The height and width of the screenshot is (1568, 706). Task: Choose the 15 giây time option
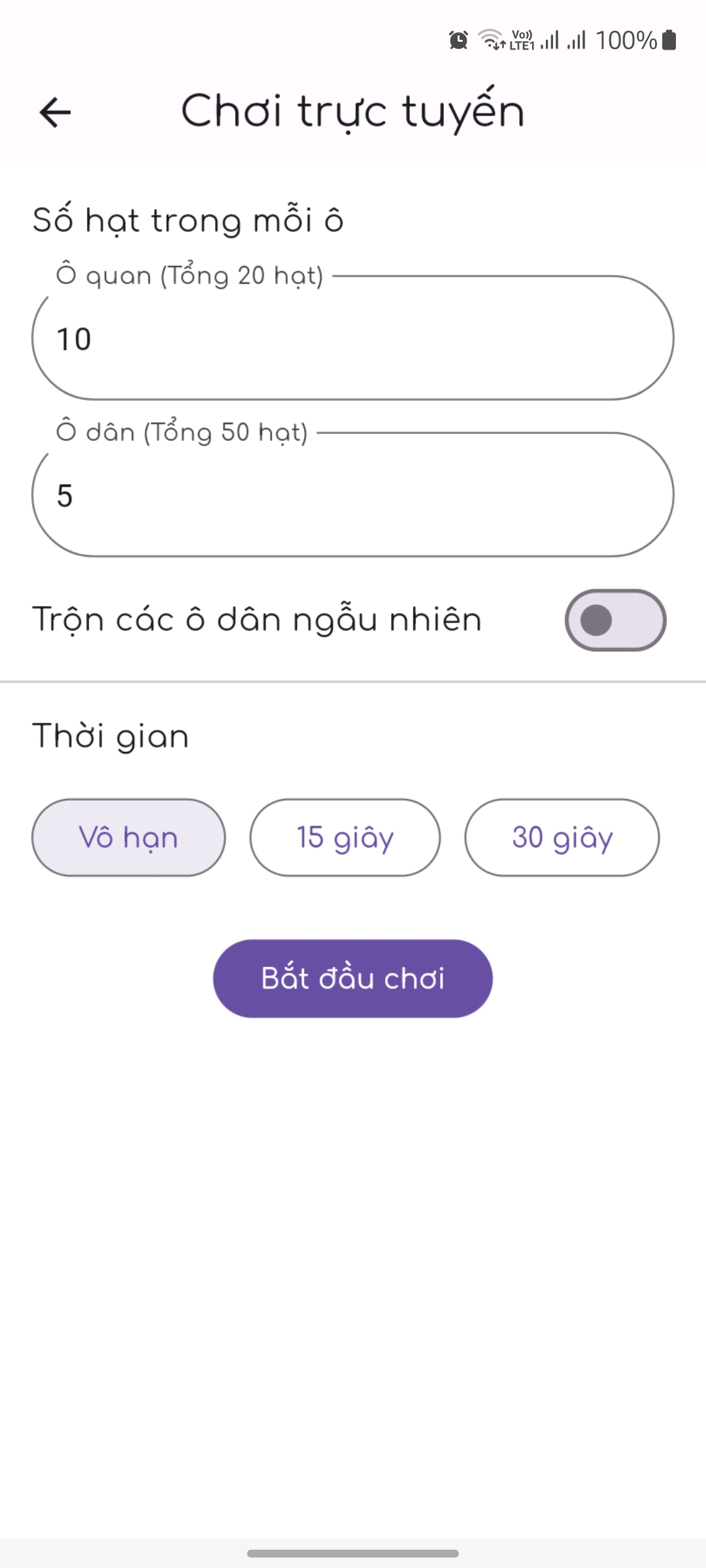345,838
